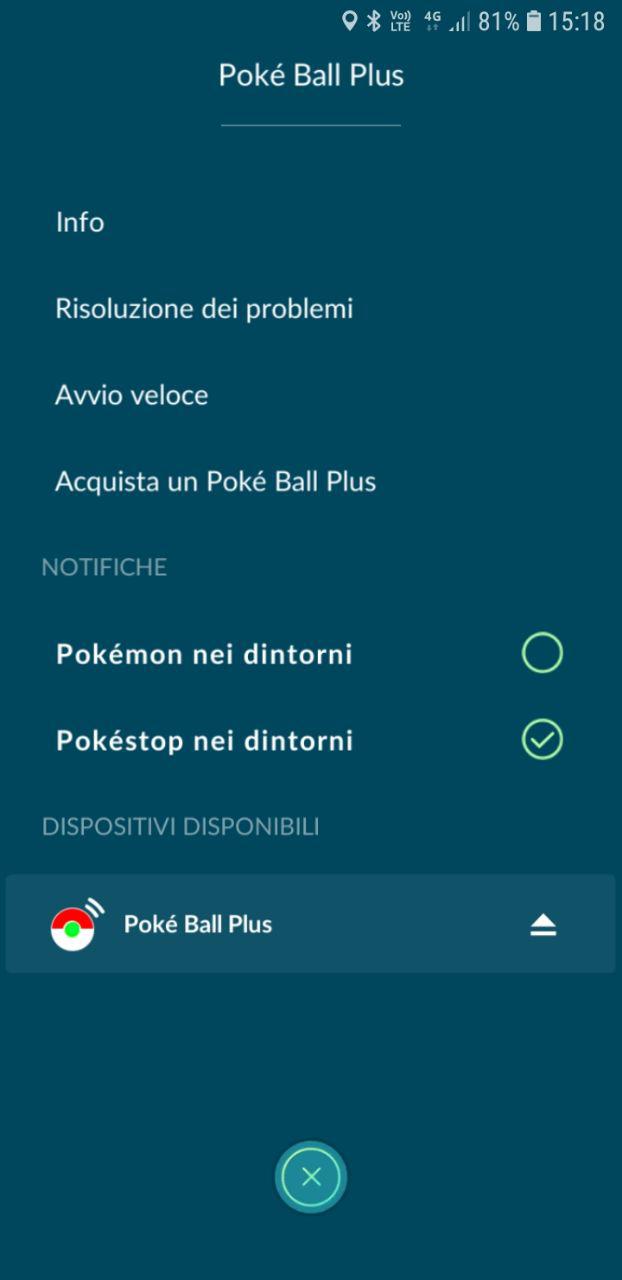The width and height of the screenshot is (622, 1280).
Task: Open Acquista un Poké Ball Plus
Action: (215, 482)
